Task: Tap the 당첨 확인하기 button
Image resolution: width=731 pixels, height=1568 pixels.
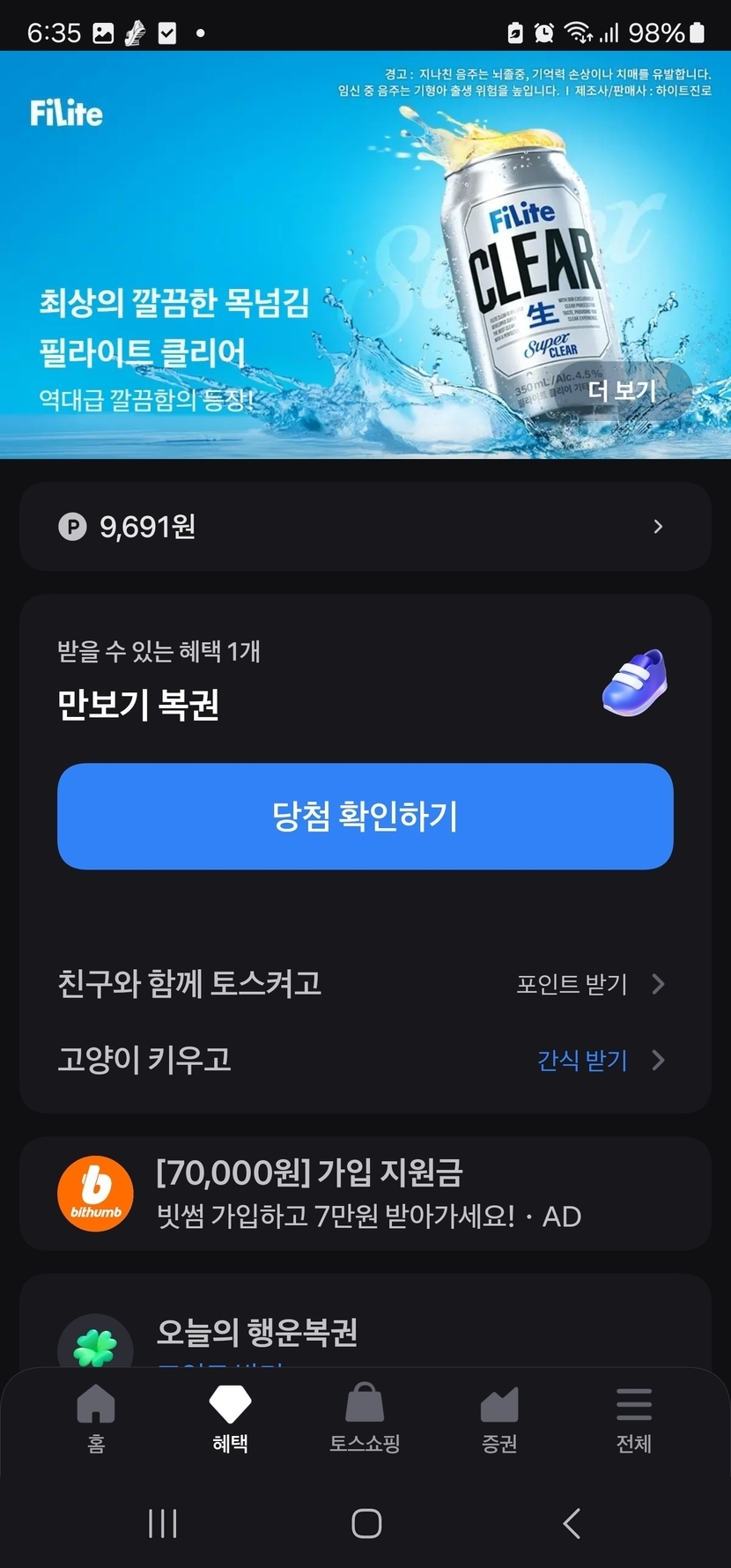Action: tap(365, 817)
